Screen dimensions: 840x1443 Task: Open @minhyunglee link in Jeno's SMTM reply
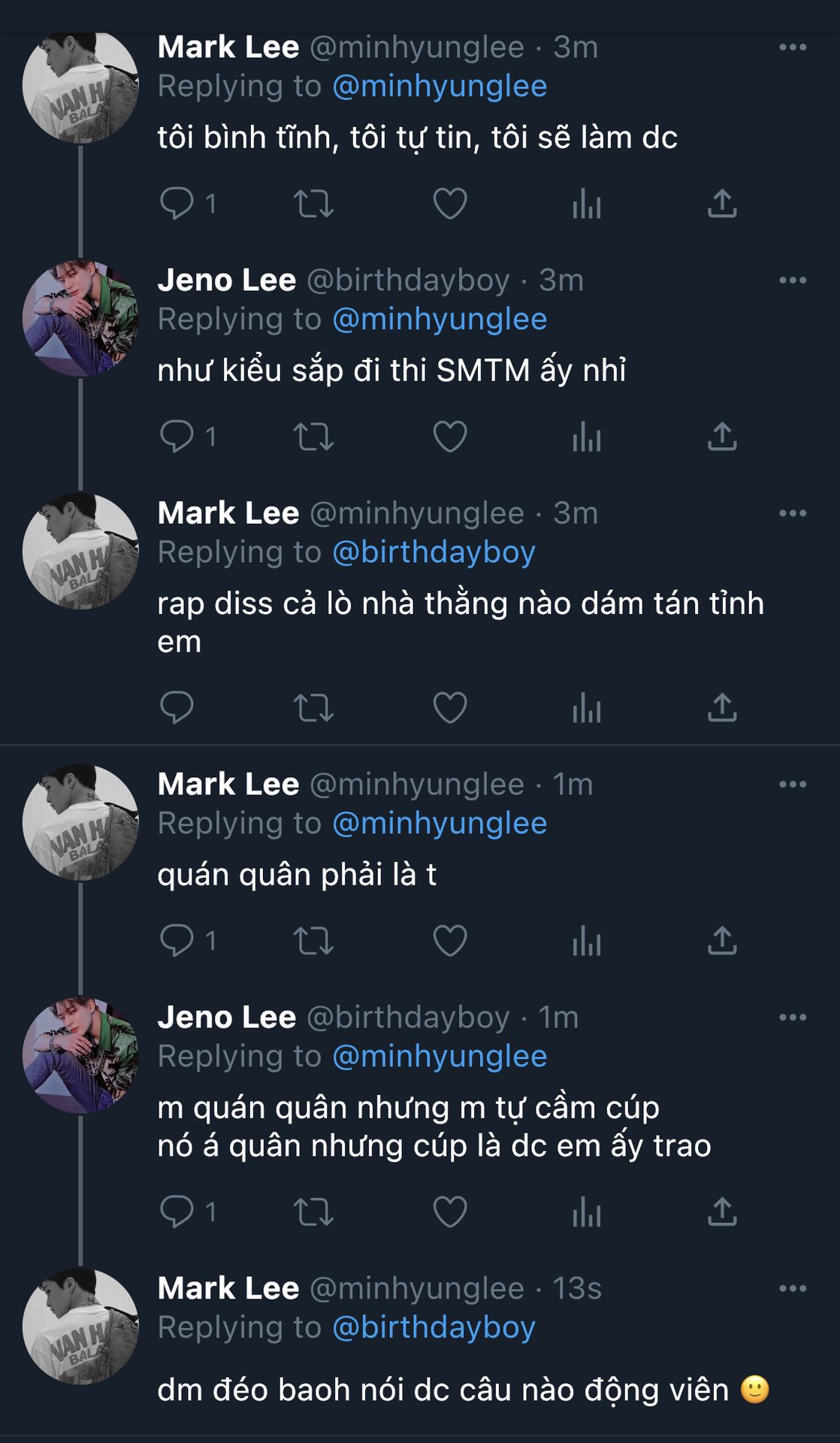[x=440, y=319]
